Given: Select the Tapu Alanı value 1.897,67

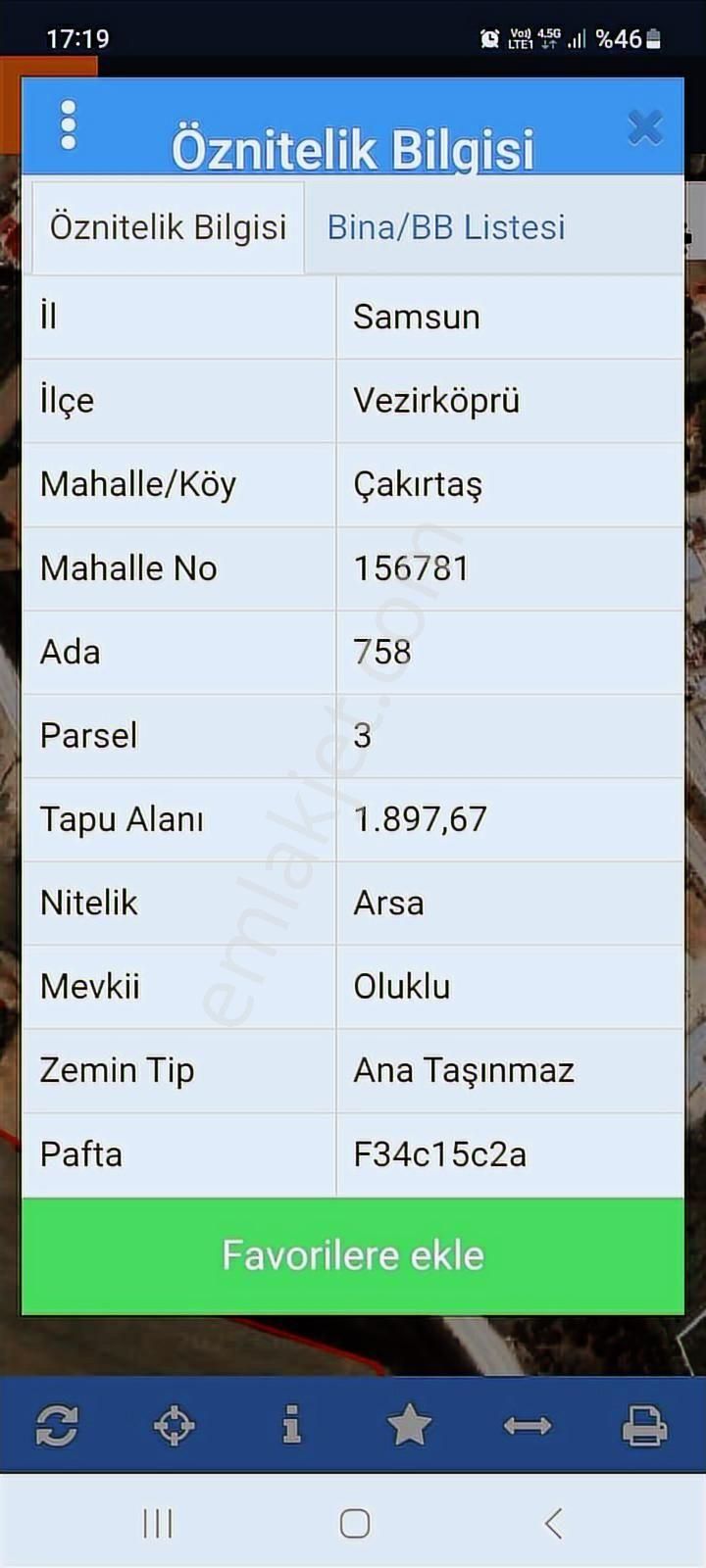Looking at the screenshot, I should click(x=418, y=819).
